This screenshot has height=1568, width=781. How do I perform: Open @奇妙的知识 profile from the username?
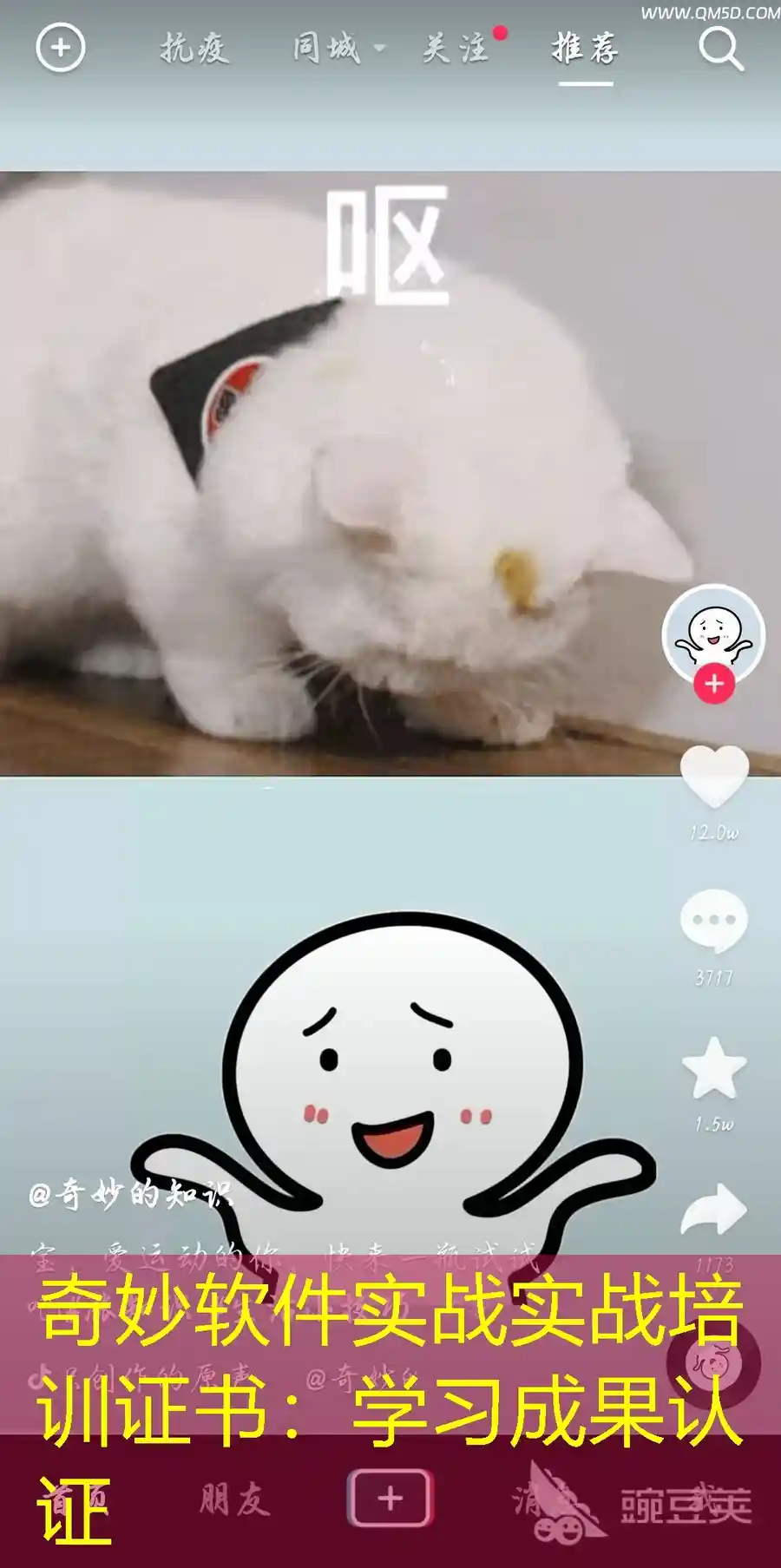click(x=130, y=1196)
